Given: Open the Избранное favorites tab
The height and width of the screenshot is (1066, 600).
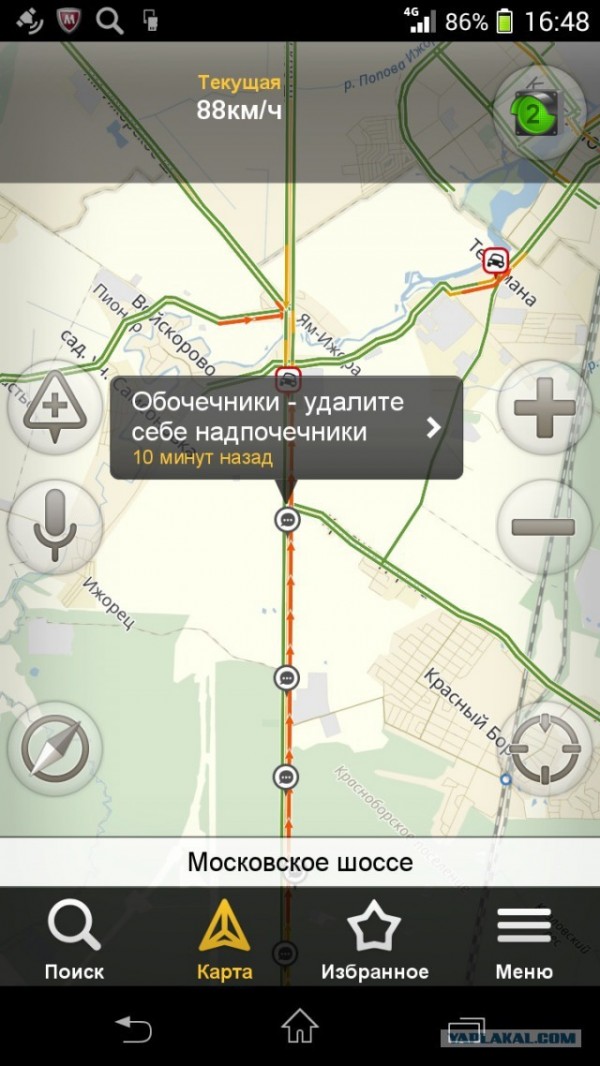Looking at the screenshot, I should (374, 939).
